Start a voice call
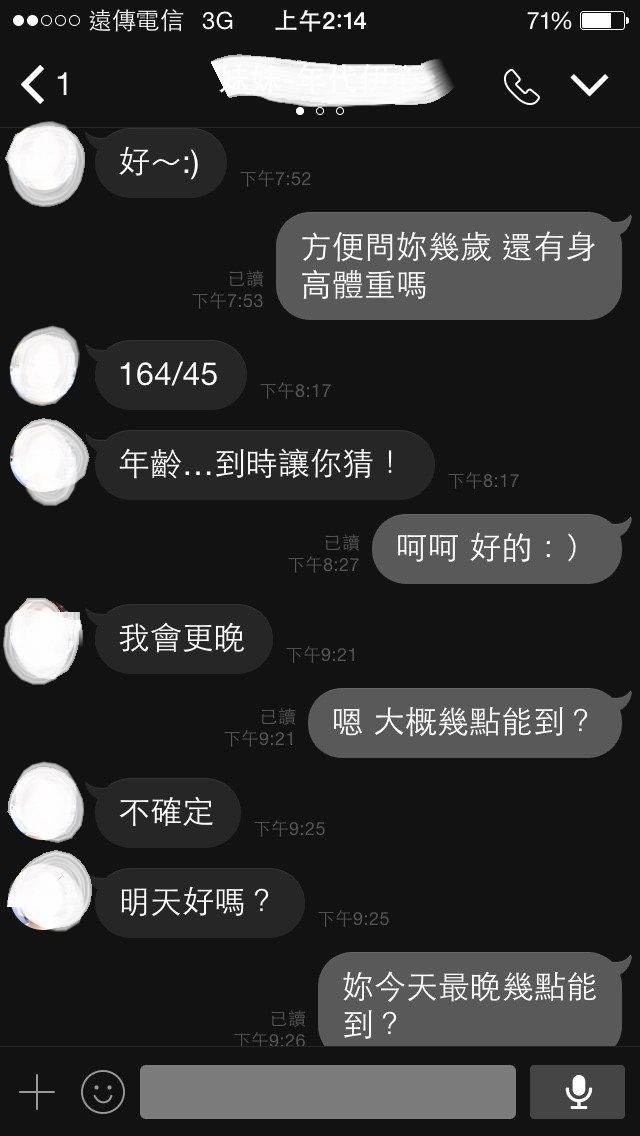 point(522,87)
